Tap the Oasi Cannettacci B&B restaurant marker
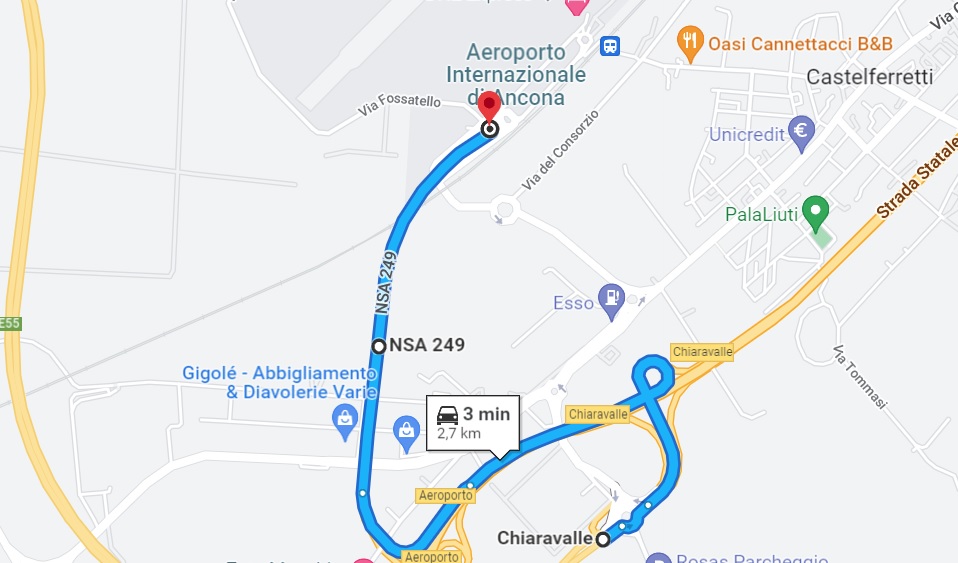This screenshot has height=563, width=958. point(690,42)
